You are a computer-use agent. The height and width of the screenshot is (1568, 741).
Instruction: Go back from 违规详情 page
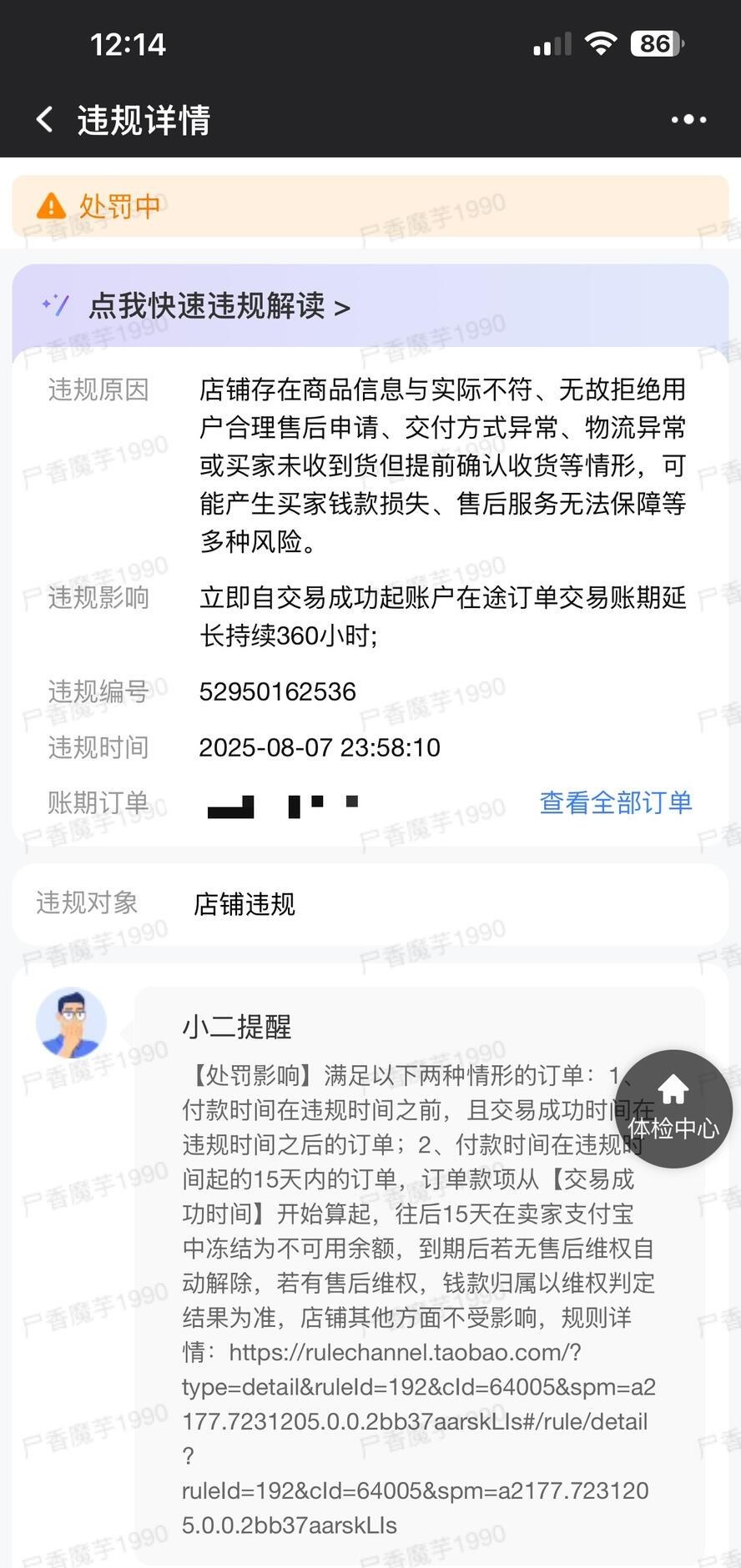click(45, 119)
